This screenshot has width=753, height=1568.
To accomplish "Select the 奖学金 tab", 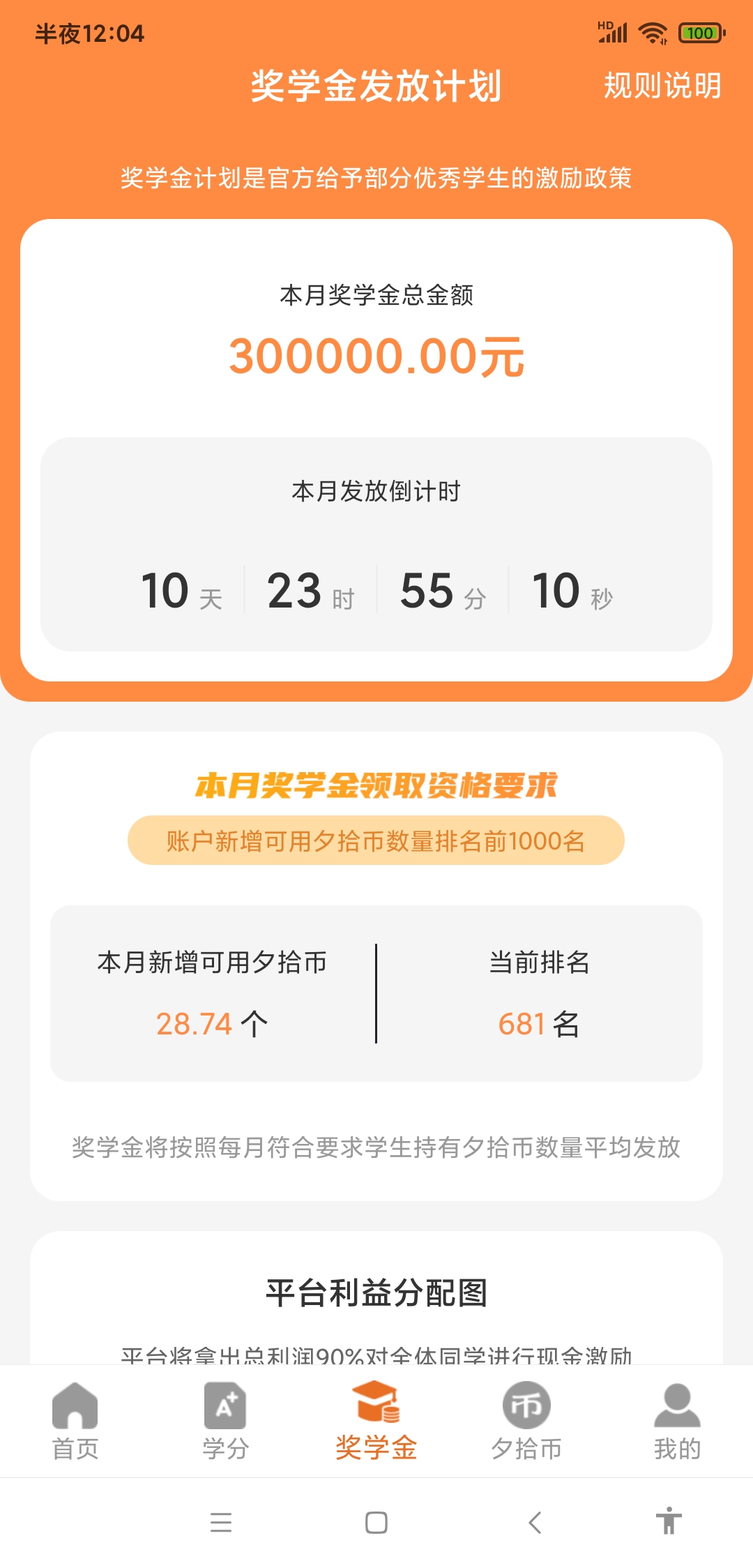I will pyautogui.click(x=376, y=1421).
